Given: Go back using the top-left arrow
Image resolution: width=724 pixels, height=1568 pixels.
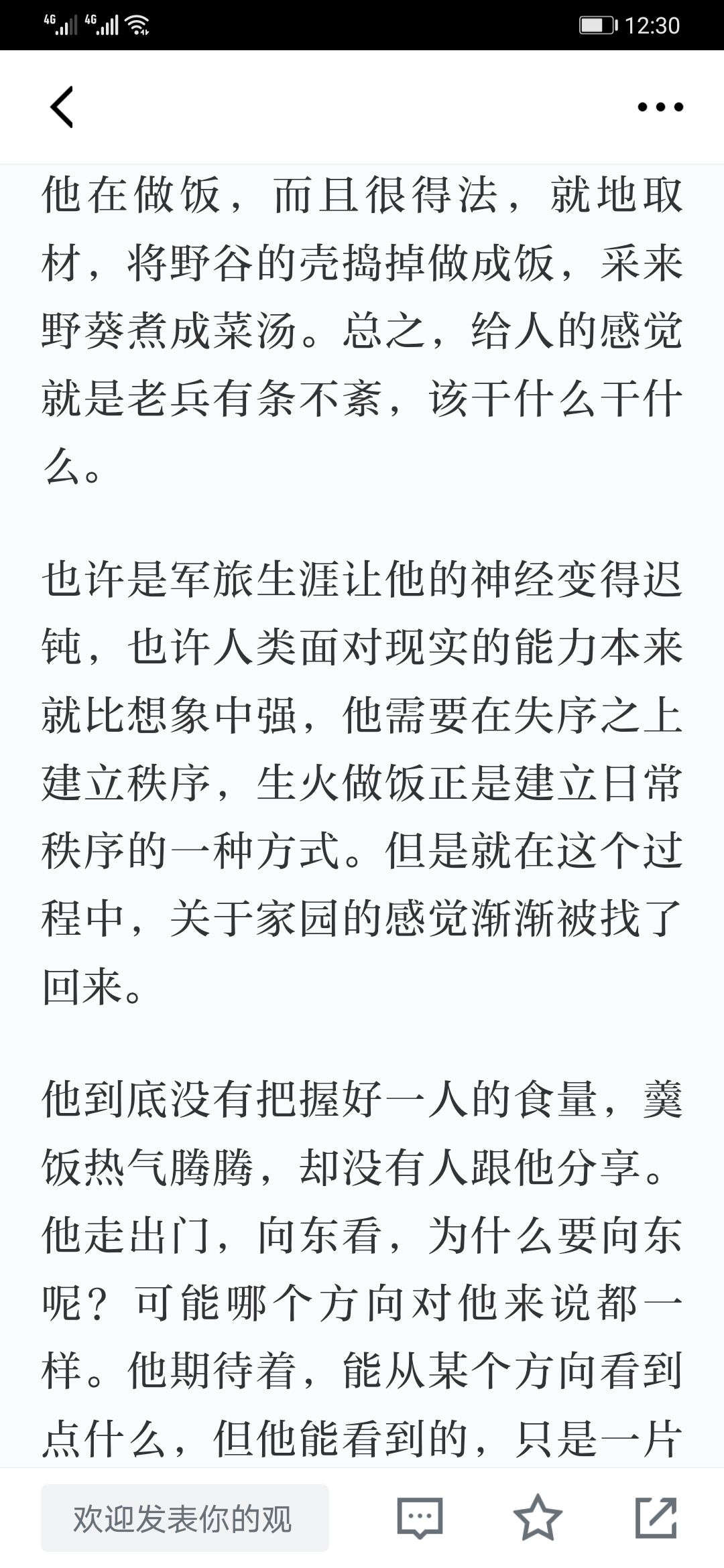Looking at the screenshot, I should pos(62,107).
